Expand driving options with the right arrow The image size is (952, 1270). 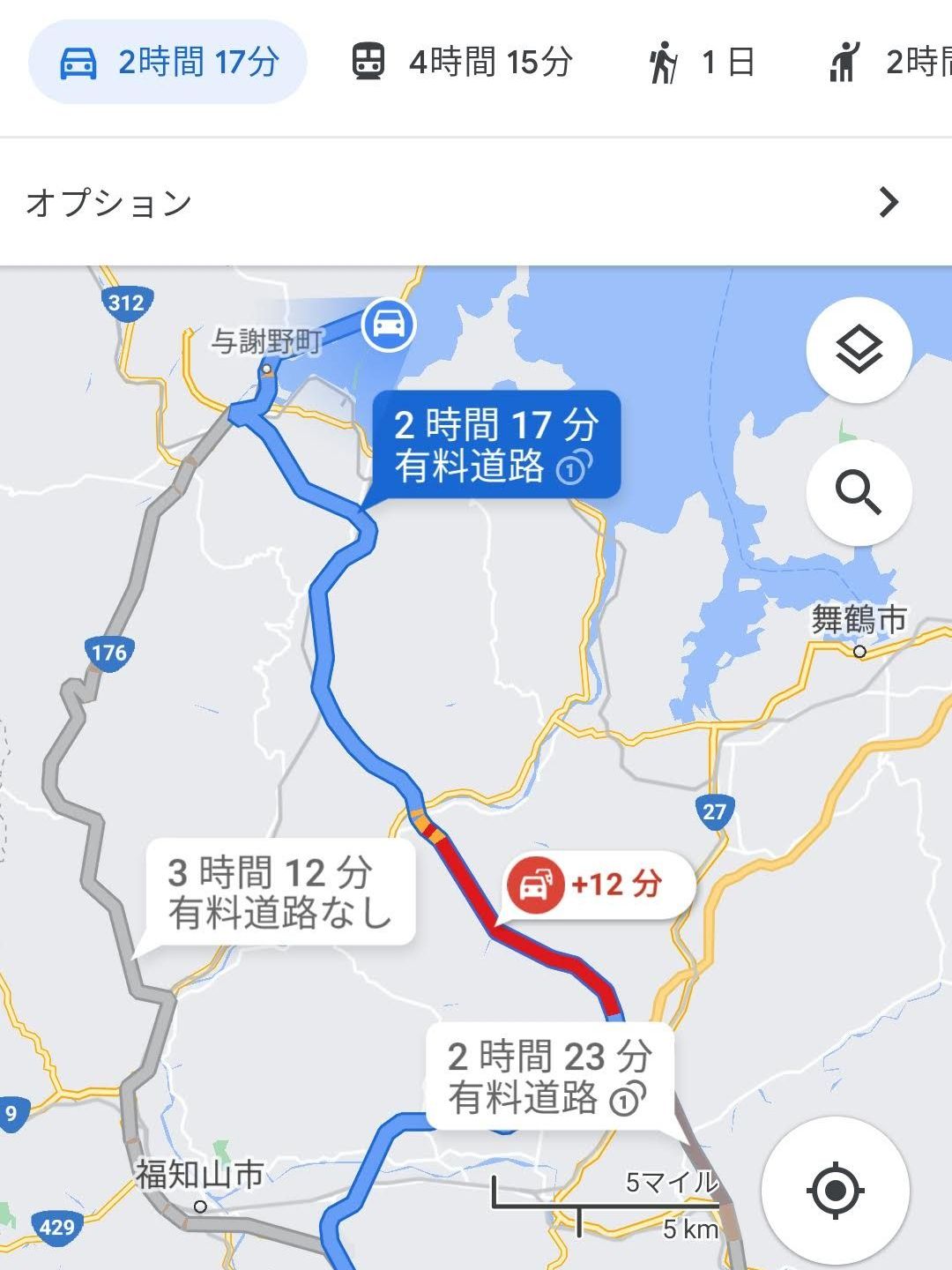(x=890, y=201)
